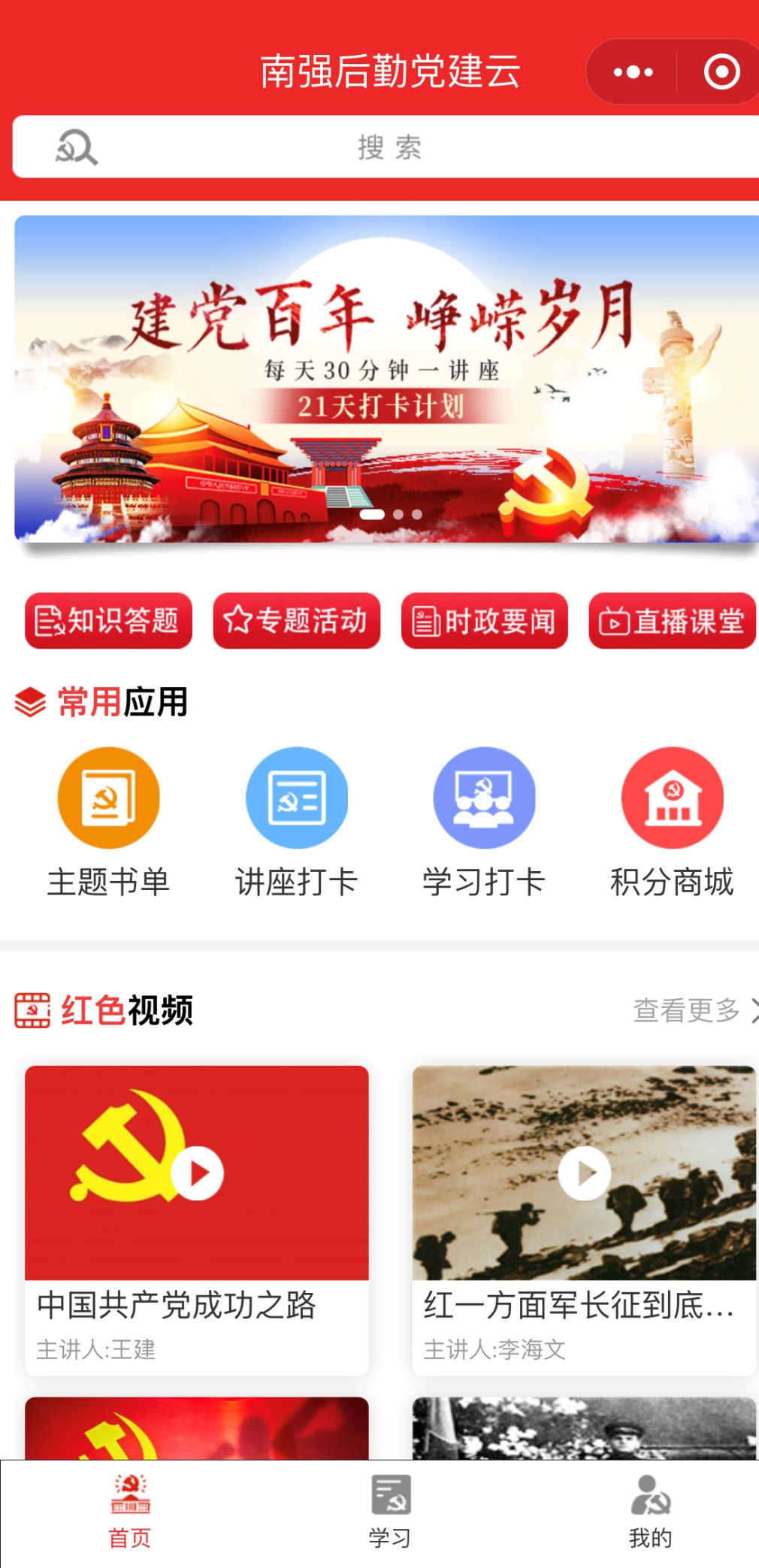Open 知识答题 quiz section
Viewport: 759px width, 1568px height.
[108, 621]
